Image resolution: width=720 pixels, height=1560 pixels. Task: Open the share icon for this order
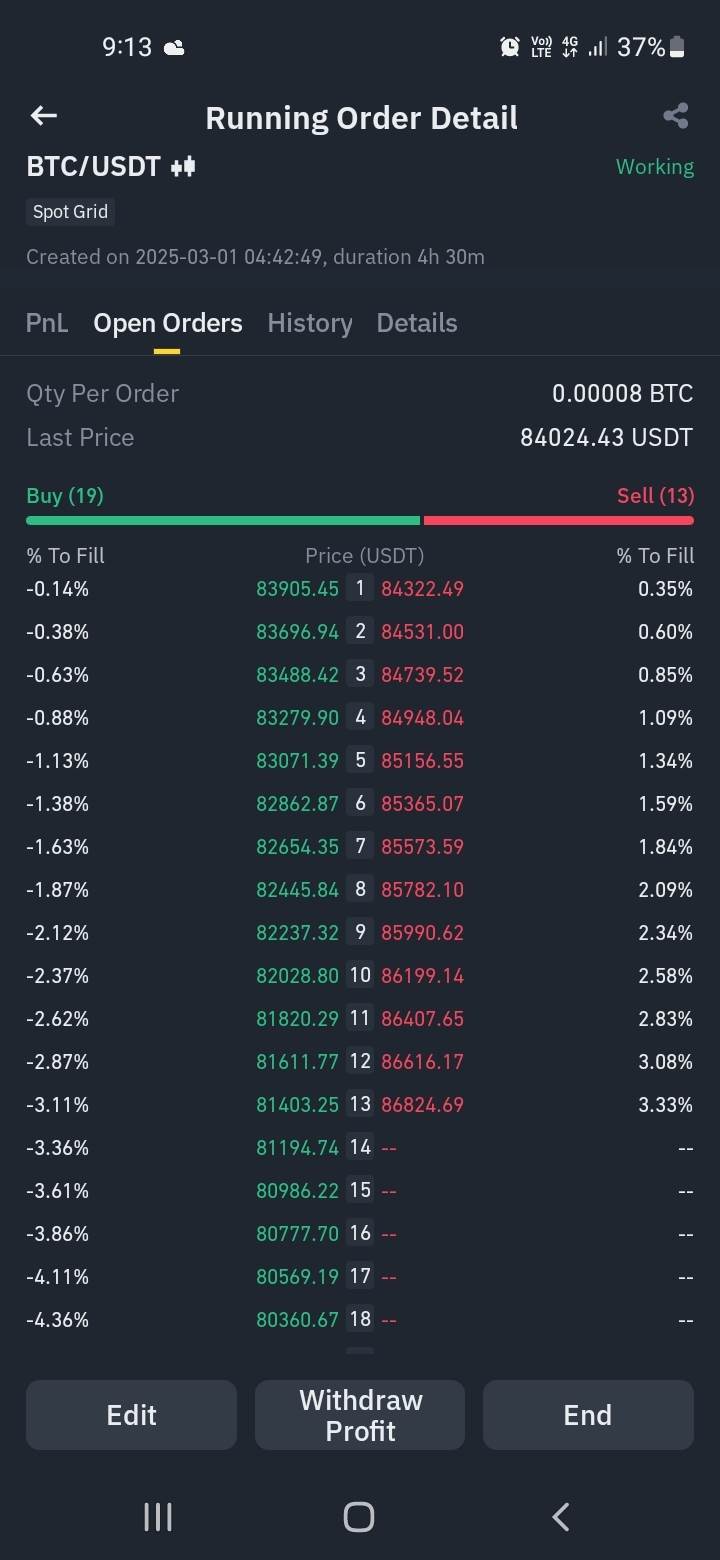pos(676,116)
